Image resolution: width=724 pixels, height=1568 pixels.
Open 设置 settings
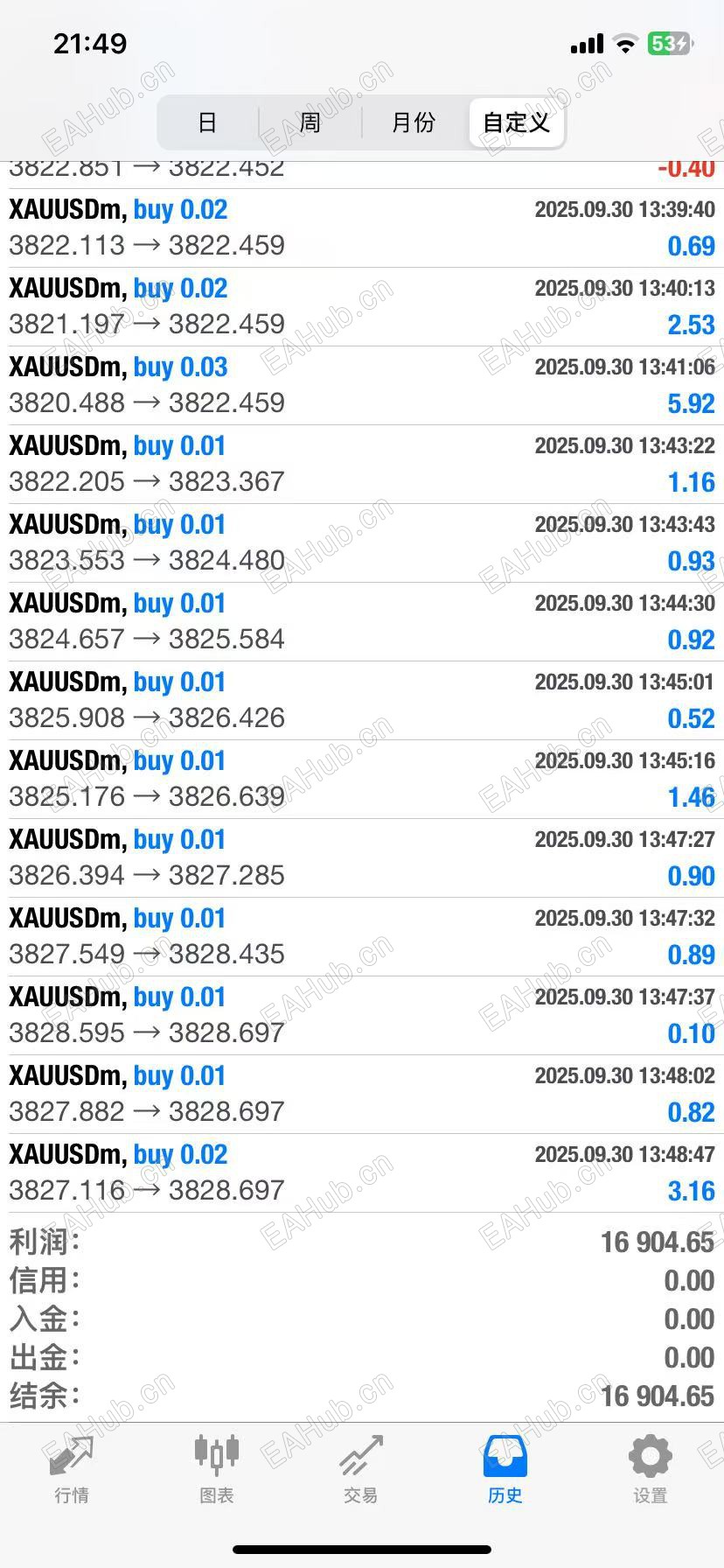(x=650, y=1470)
